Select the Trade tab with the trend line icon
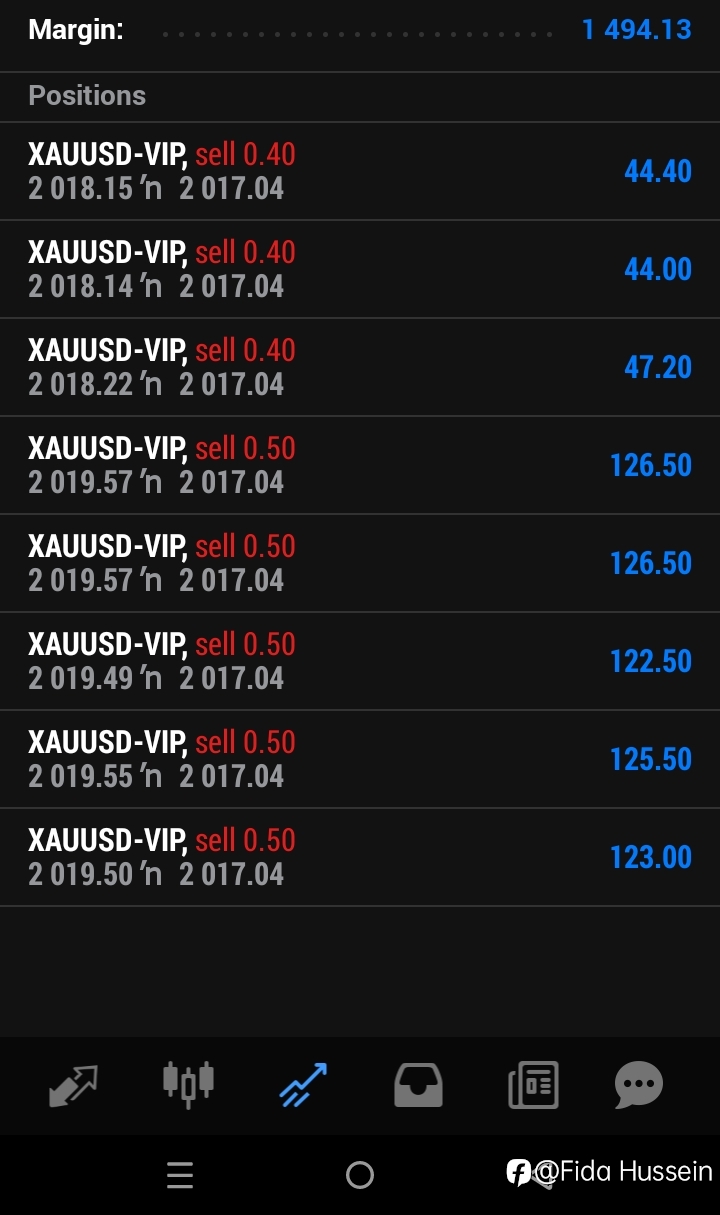Screen dimensions: 720x1215 (303, 1085)
